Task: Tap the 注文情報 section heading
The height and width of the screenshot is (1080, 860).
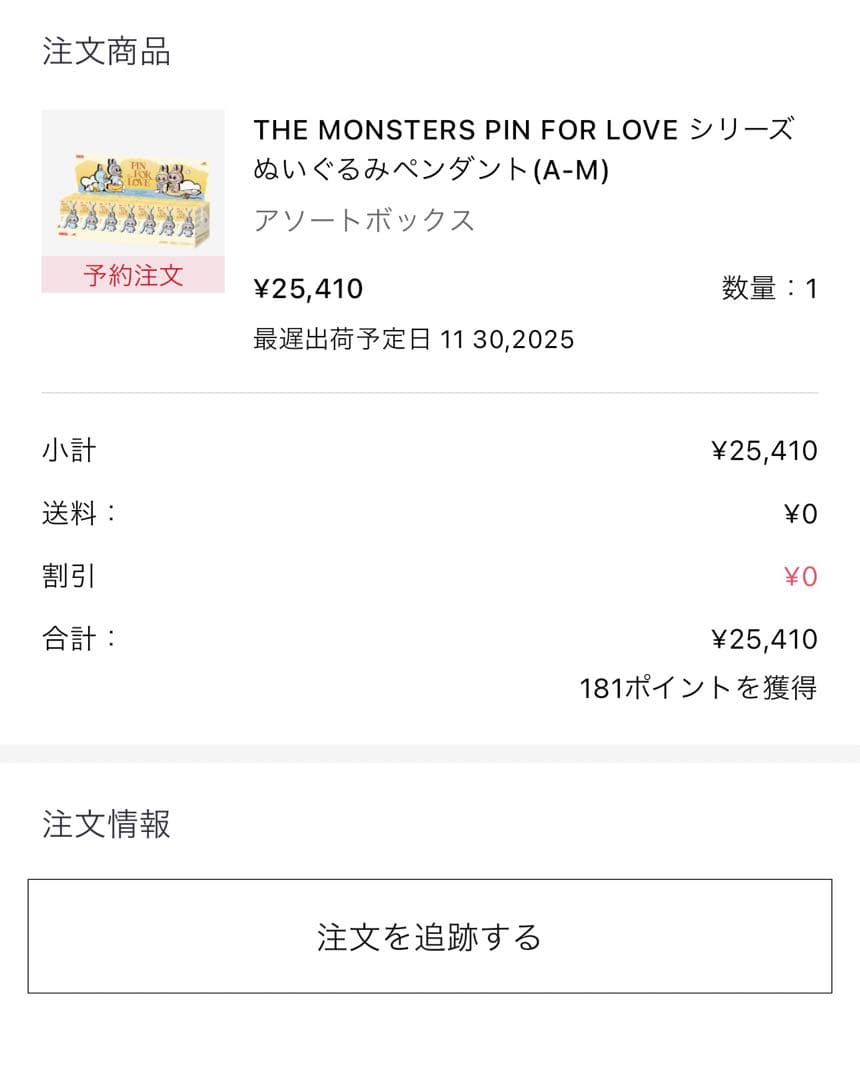Action: [x=105, y=825]
